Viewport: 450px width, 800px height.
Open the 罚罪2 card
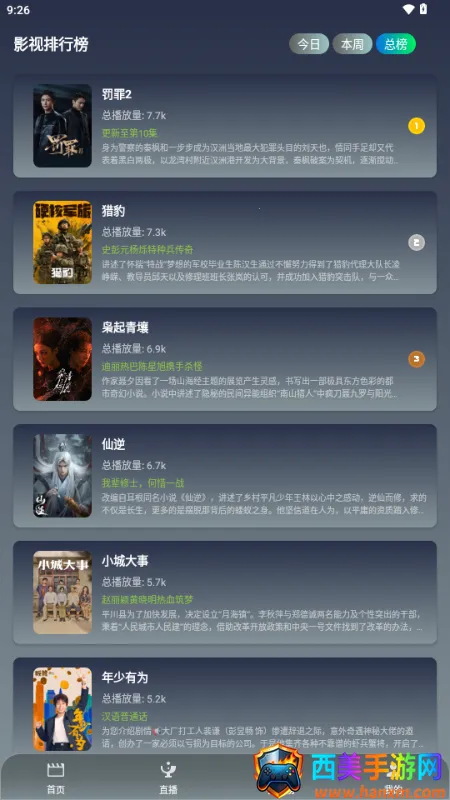point(225,126)
